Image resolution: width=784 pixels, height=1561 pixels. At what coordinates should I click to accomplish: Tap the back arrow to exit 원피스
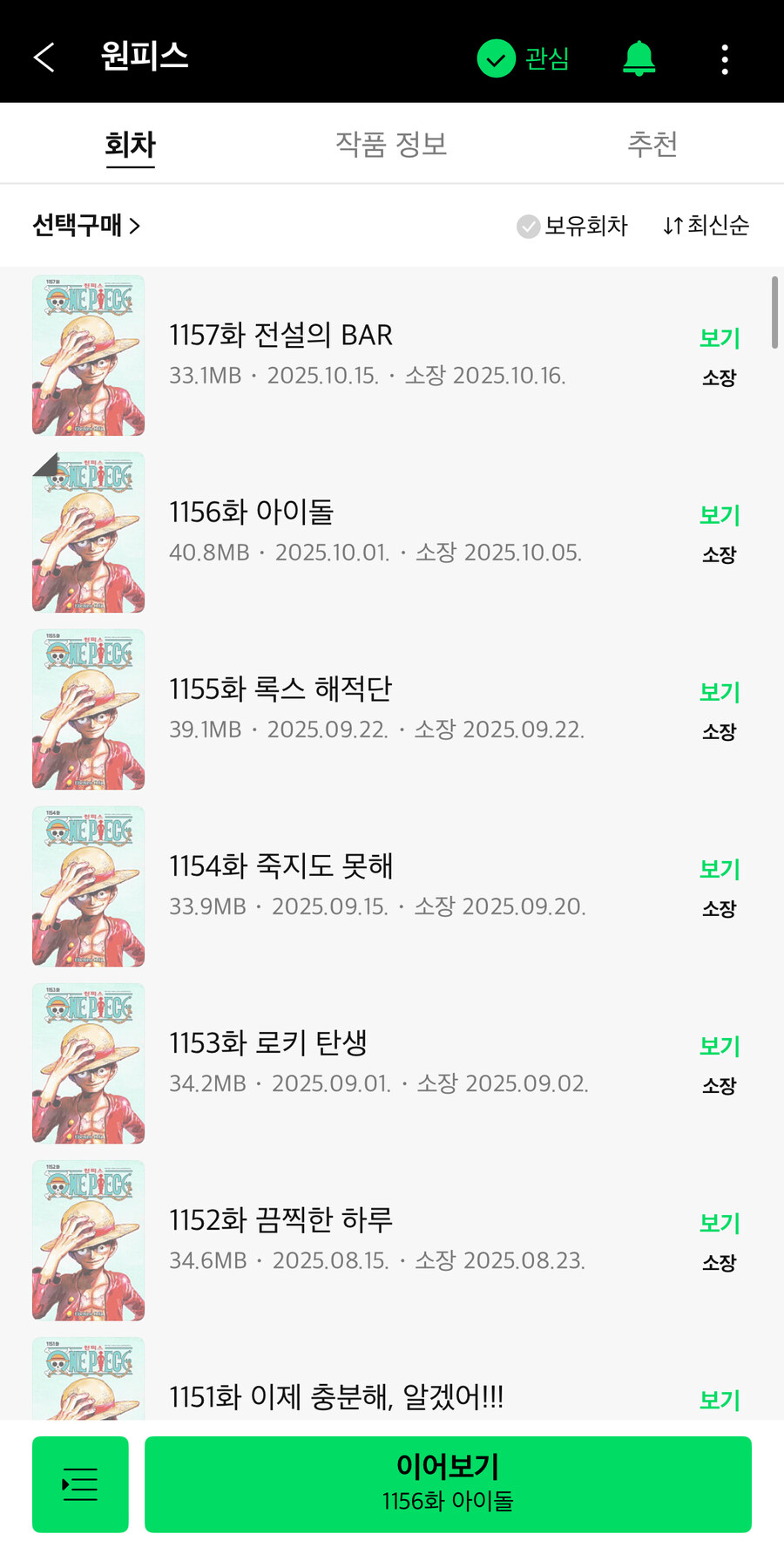click(x=44, y=58)
